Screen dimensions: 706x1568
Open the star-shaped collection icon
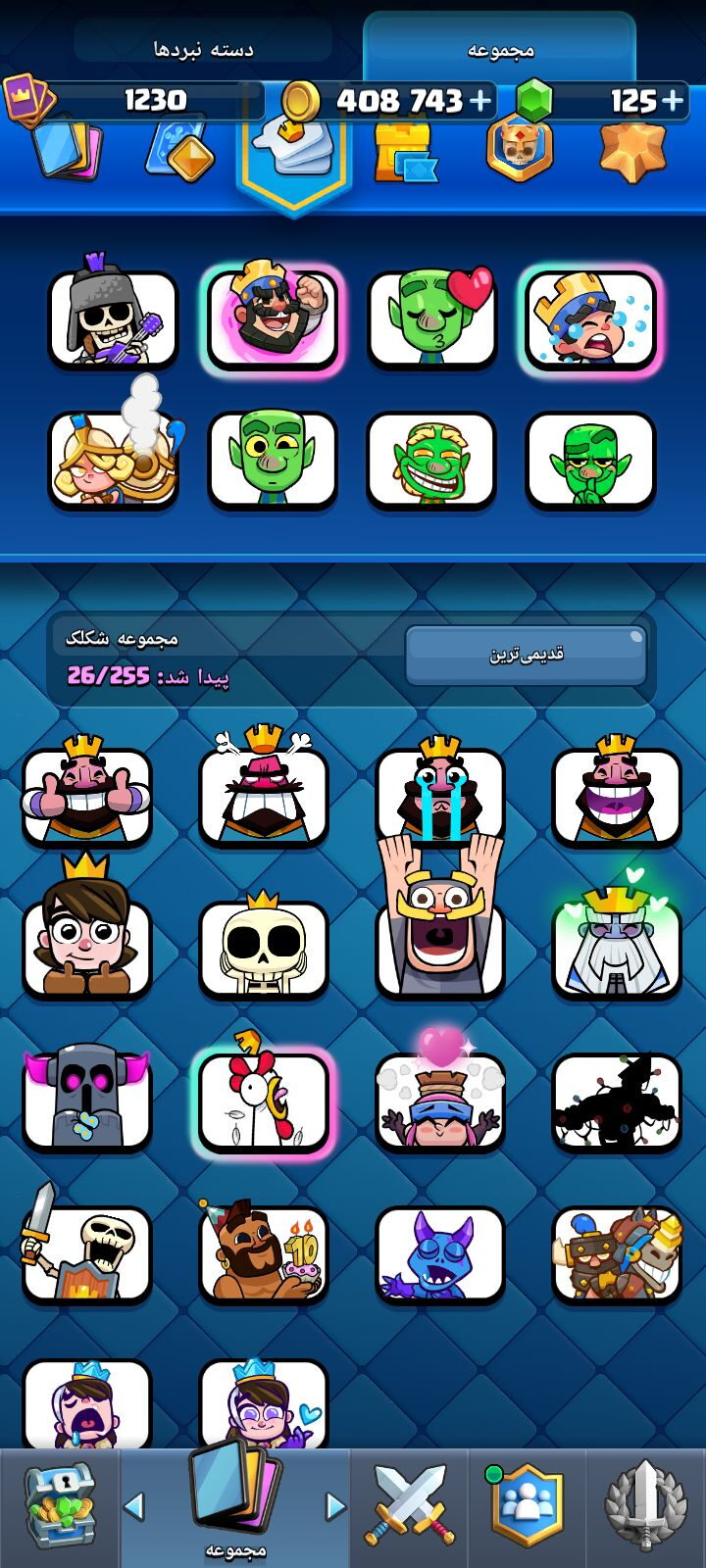632,149
